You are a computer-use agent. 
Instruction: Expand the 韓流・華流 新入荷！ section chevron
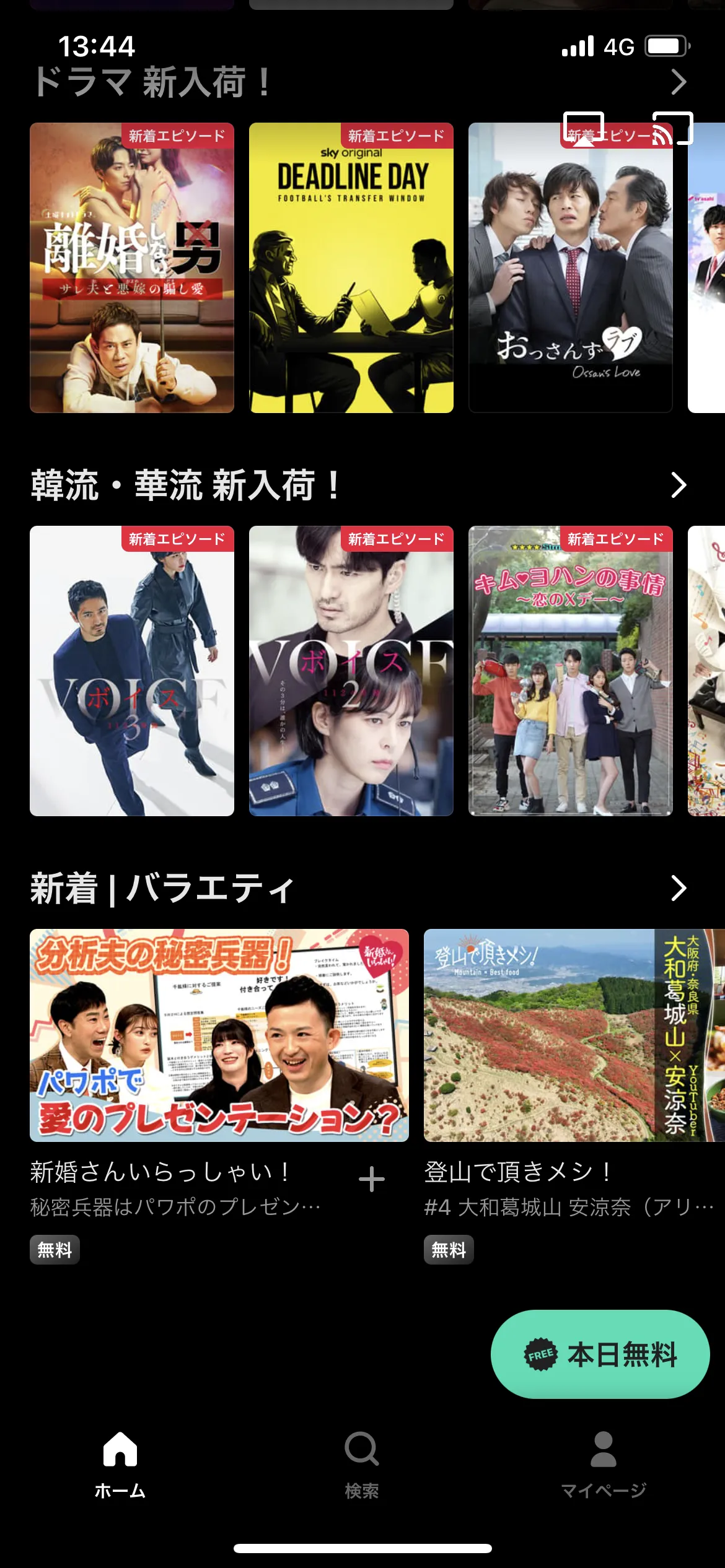[x=679, y=484]
